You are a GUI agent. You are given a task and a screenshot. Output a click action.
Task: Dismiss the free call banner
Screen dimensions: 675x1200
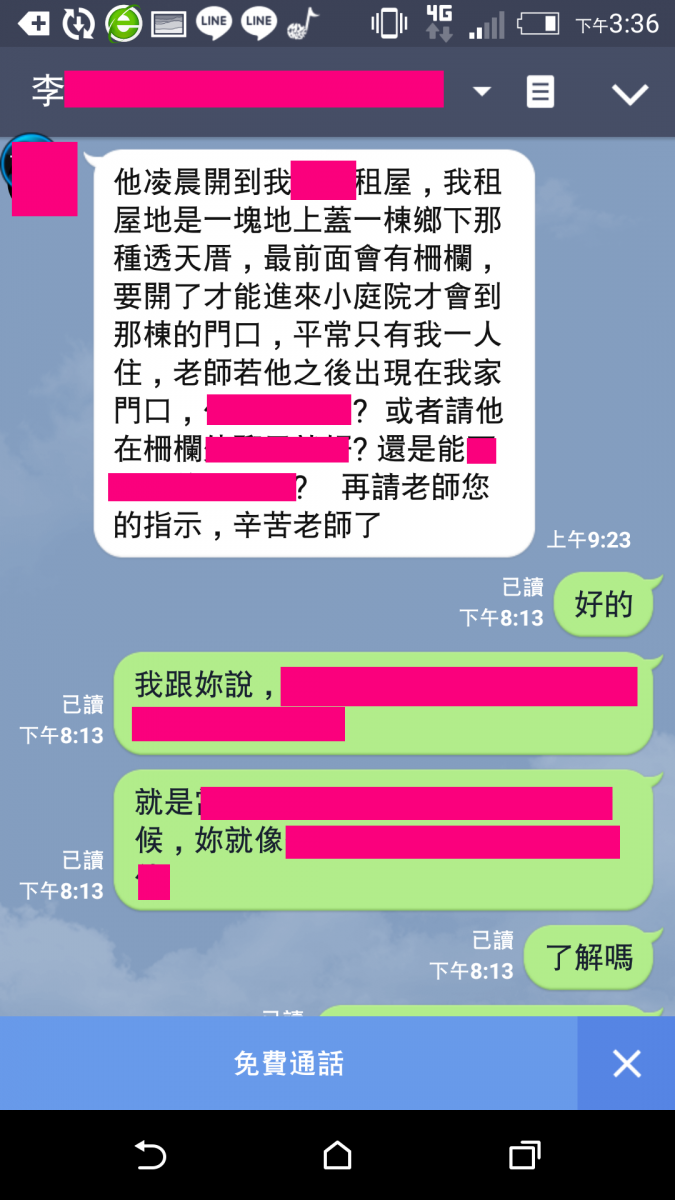627,1063
